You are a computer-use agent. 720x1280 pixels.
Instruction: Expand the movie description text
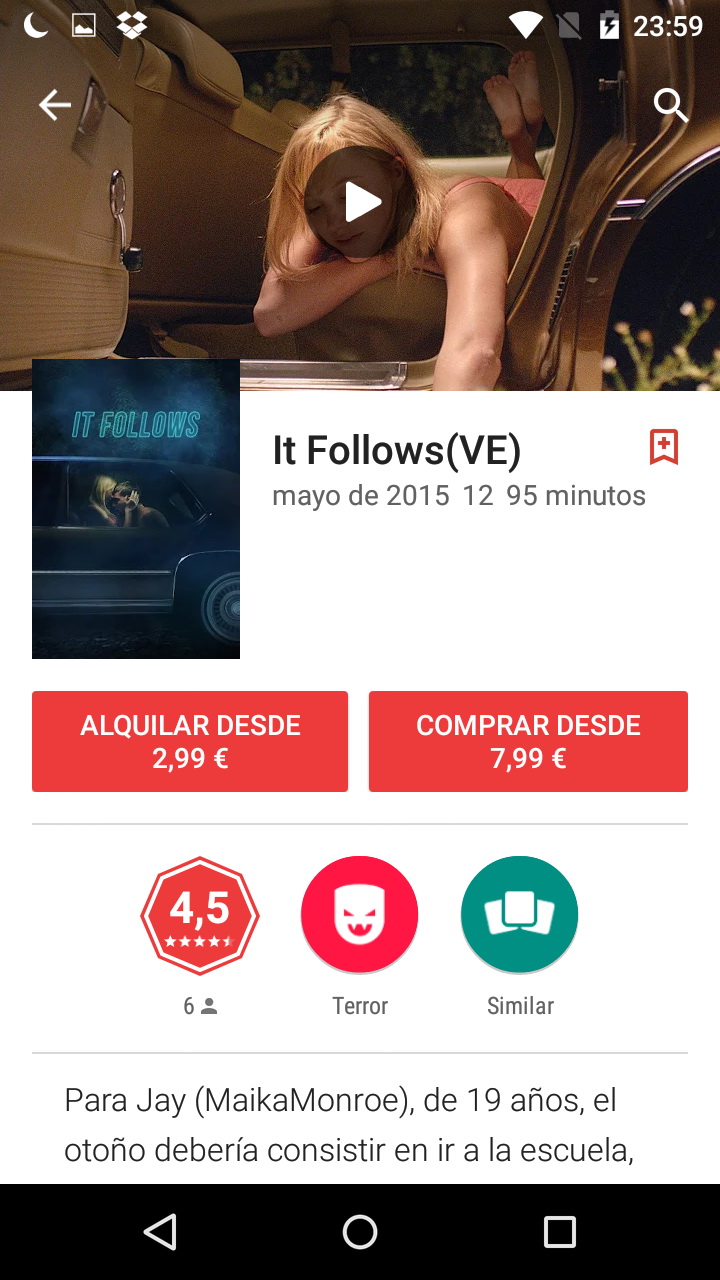pos(350,1125)
